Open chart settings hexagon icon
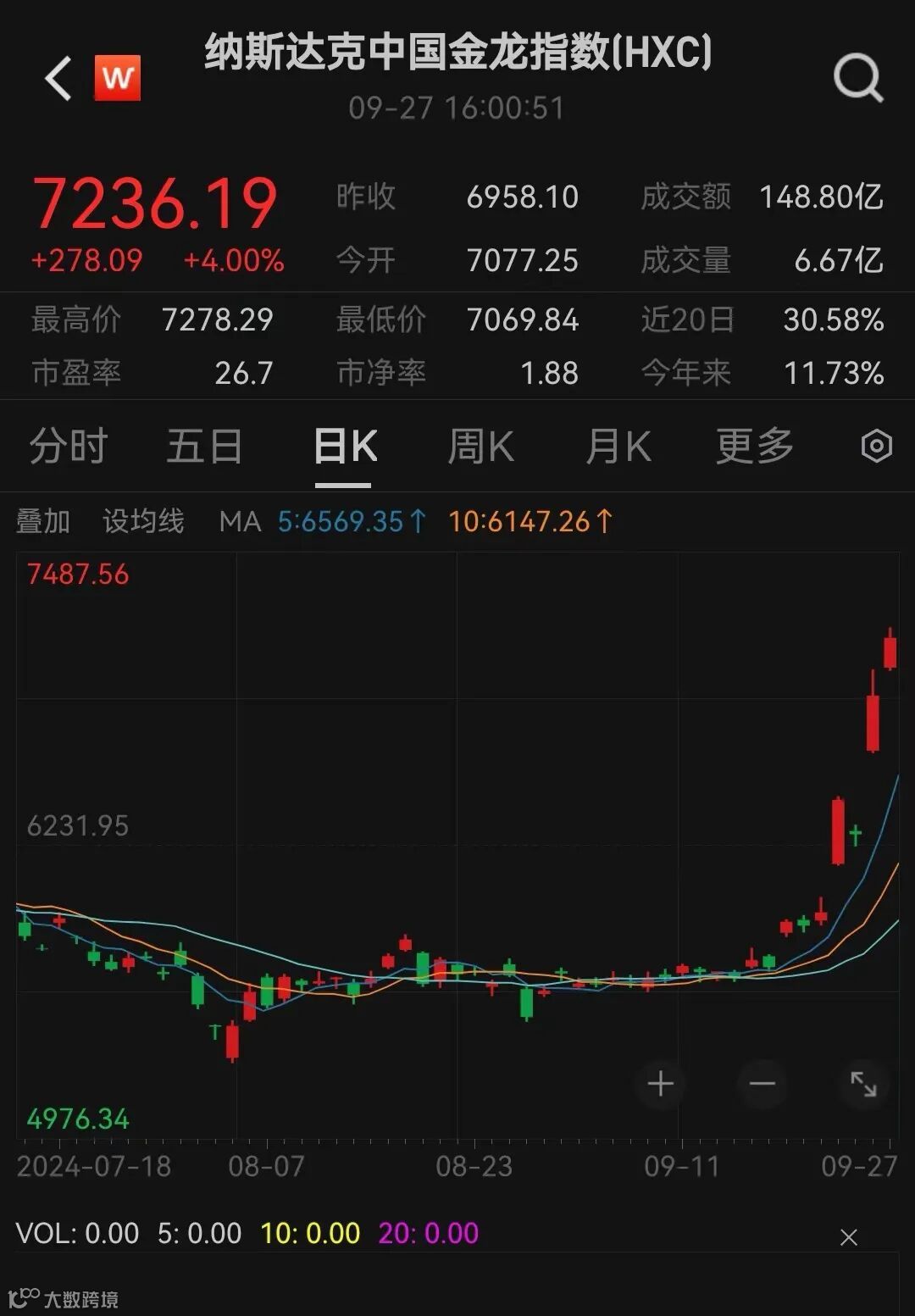Screen dimensions: 915x1316 [876, 447]
